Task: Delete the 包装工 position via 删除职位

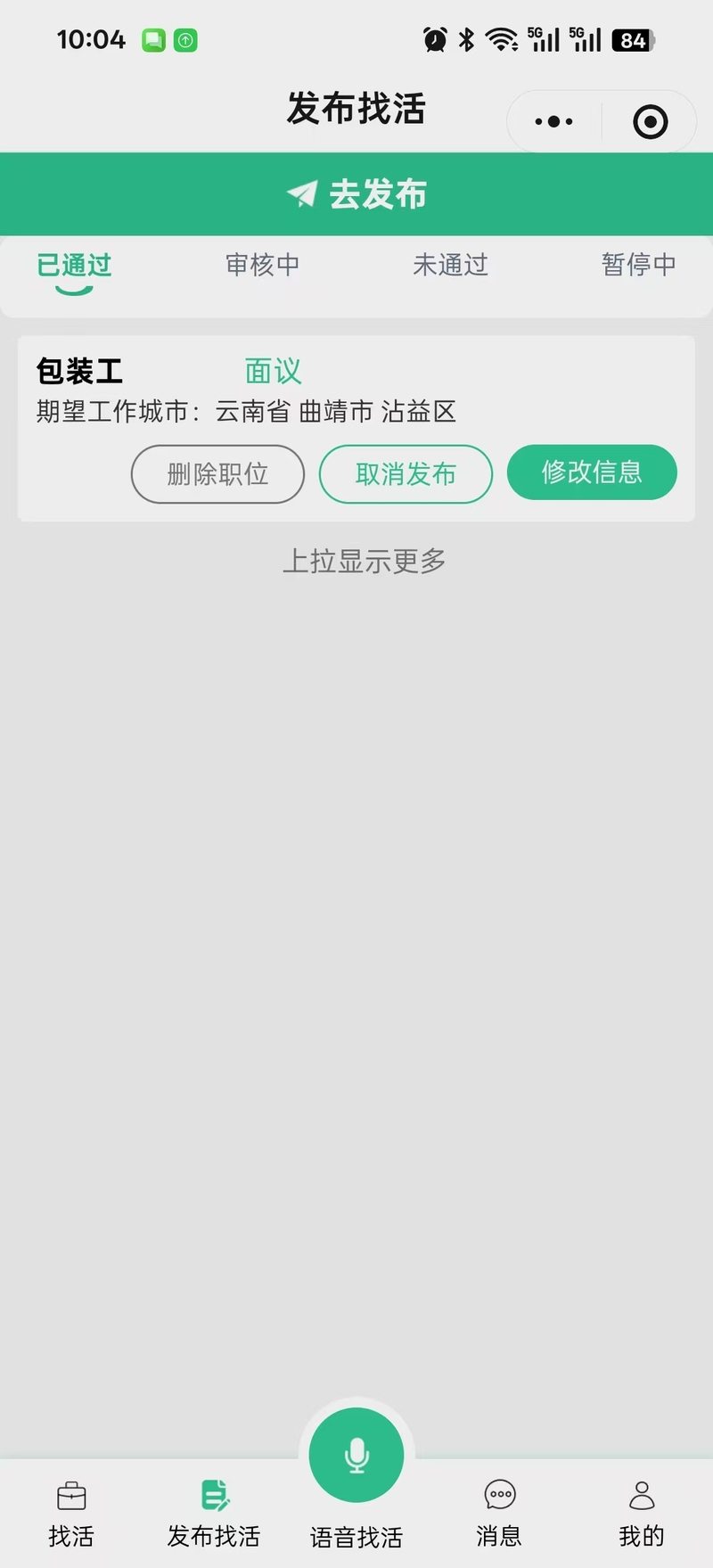Action: [217, 473]
